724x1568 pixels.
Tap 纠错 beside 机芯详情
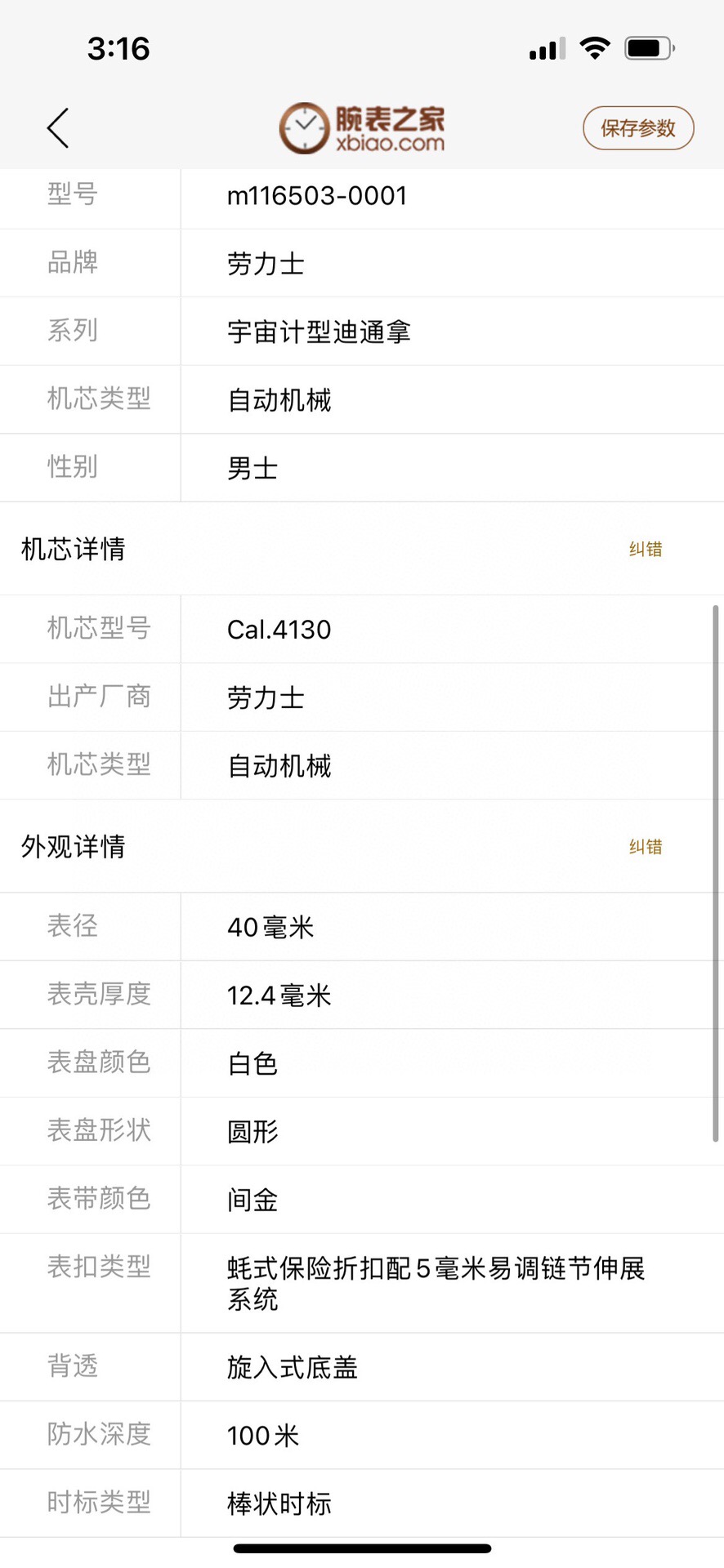(645, 550)
